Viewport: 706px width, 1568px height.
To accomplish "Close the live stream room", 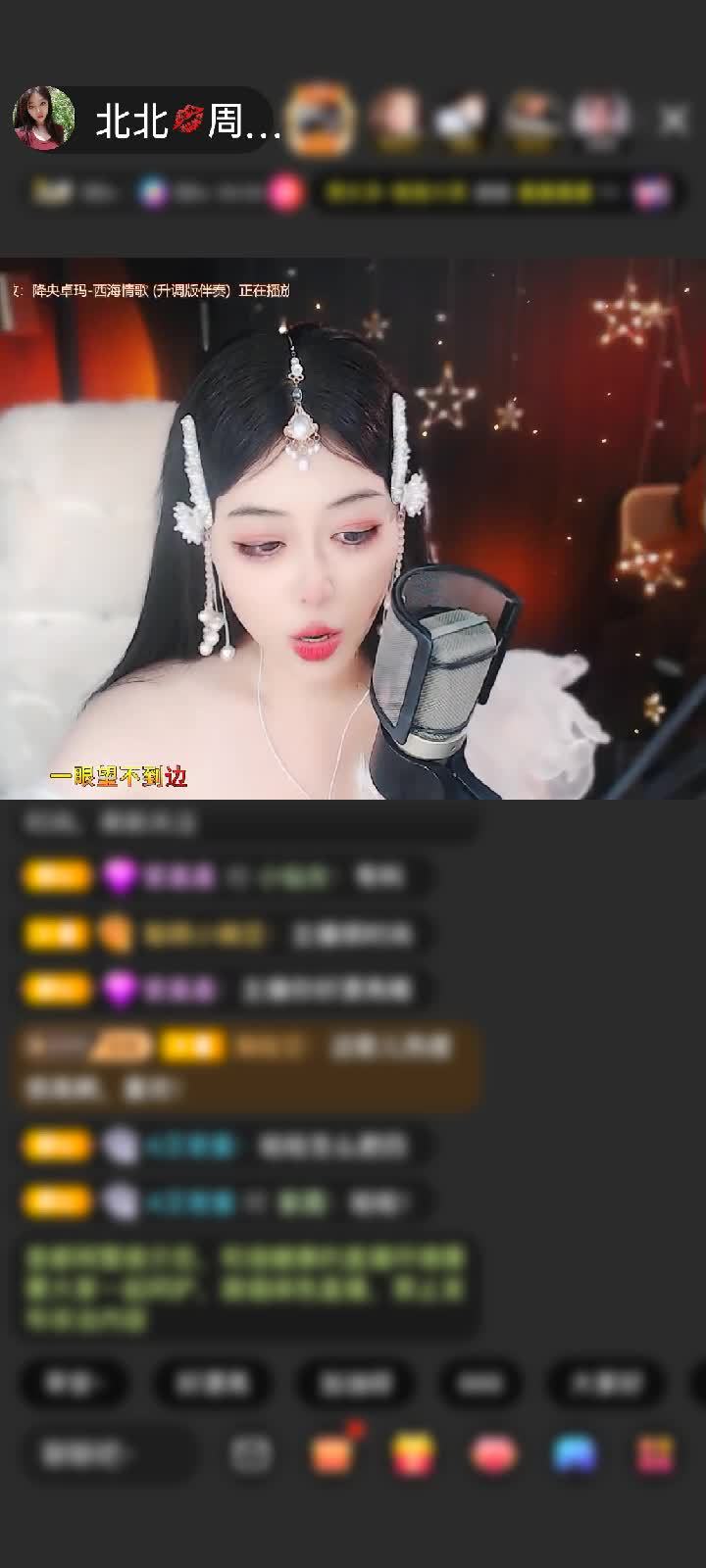I will point(674,120).
